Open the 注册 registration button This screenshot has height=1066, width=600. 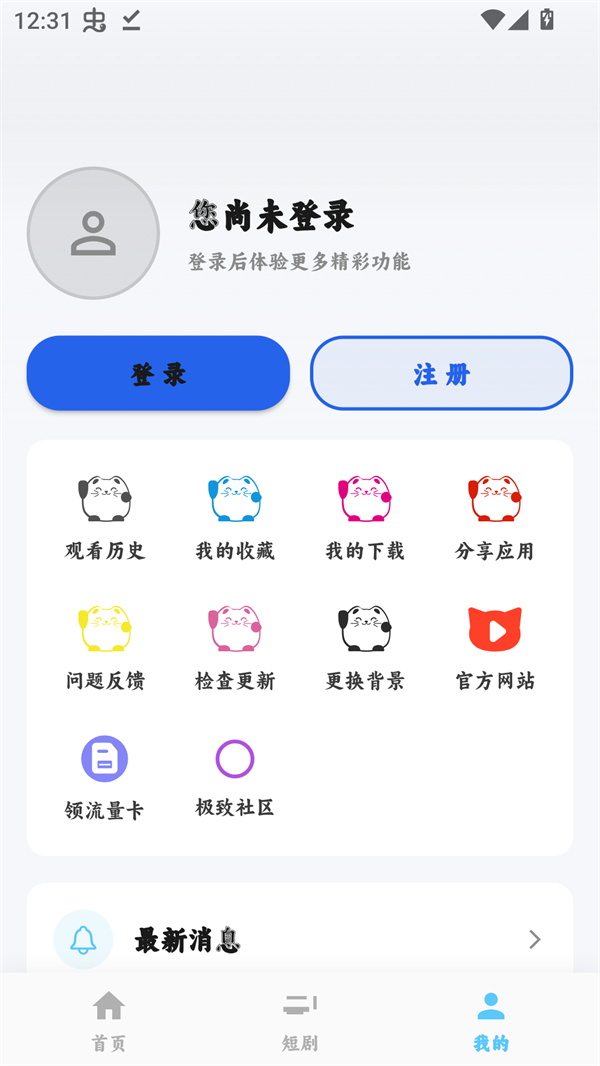(x=441, y=374)
